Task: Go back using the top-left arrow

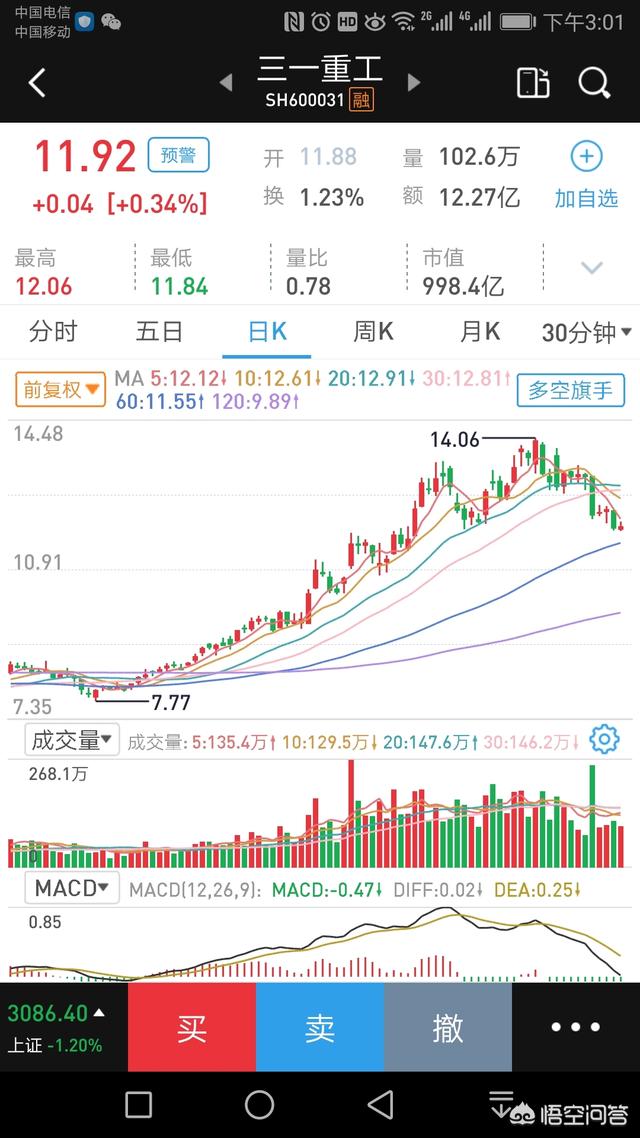Action: (37, 82)
